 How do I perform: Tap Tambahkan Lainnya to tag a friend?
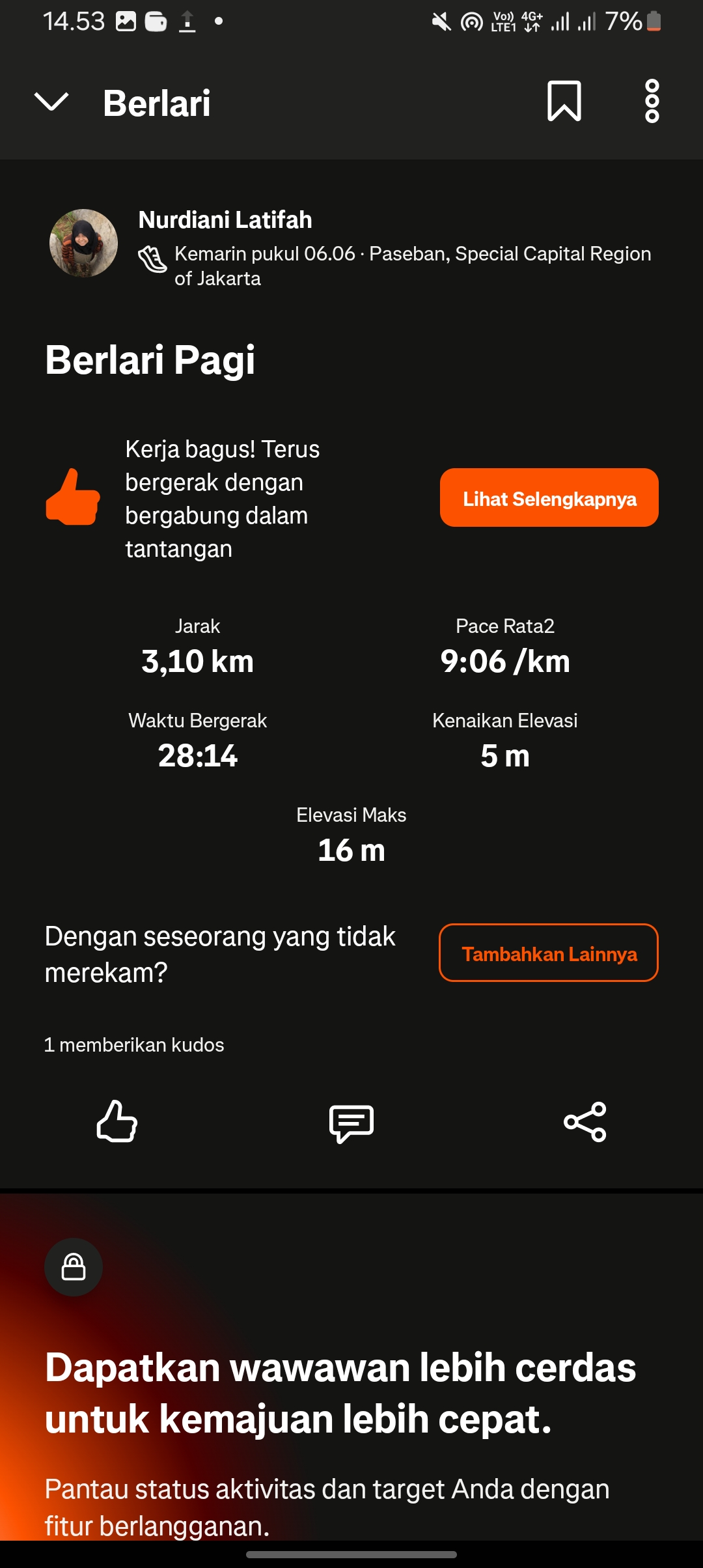pos(549,953)
